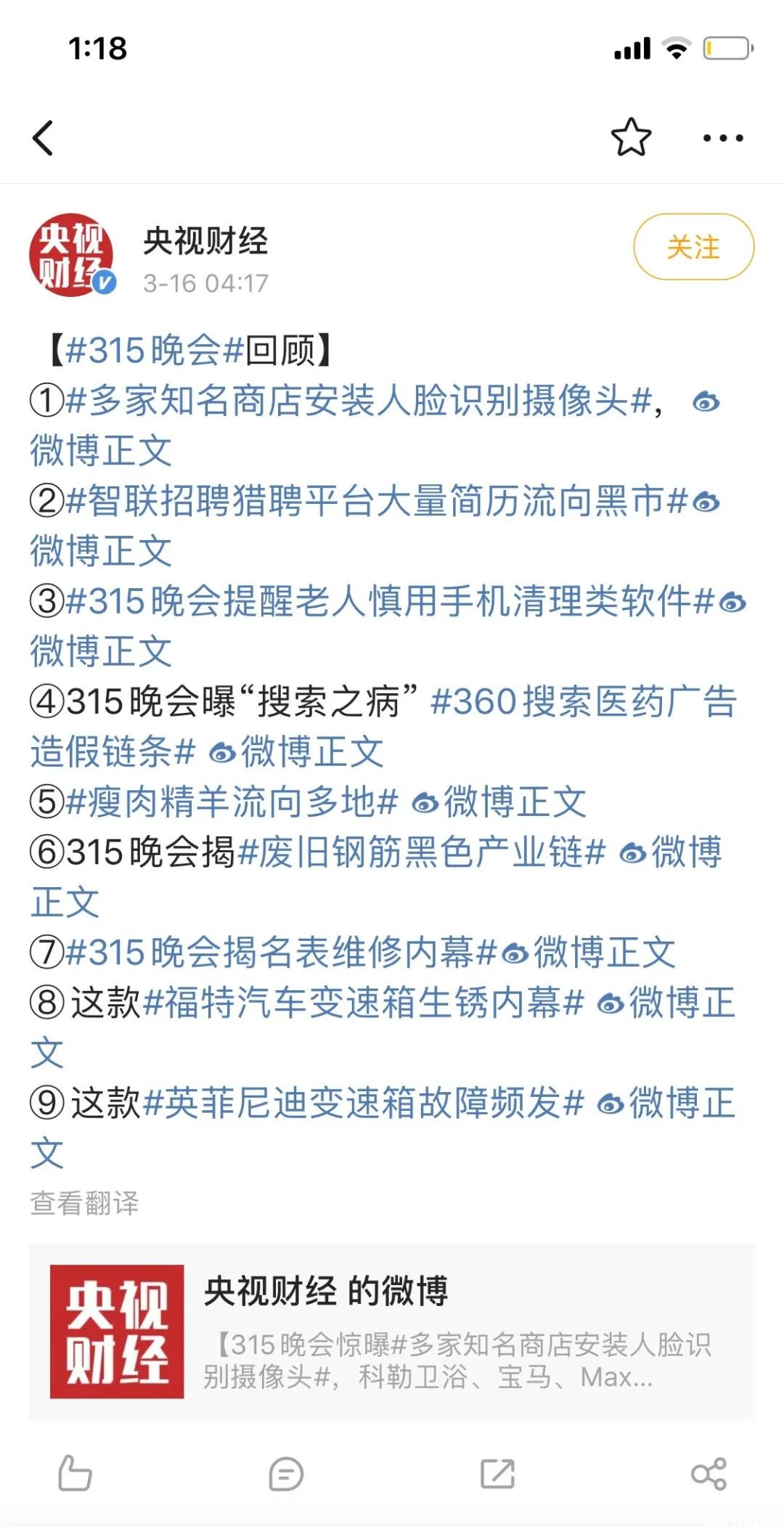
Task: Share the post with share icon
Action: point(709,1474)
